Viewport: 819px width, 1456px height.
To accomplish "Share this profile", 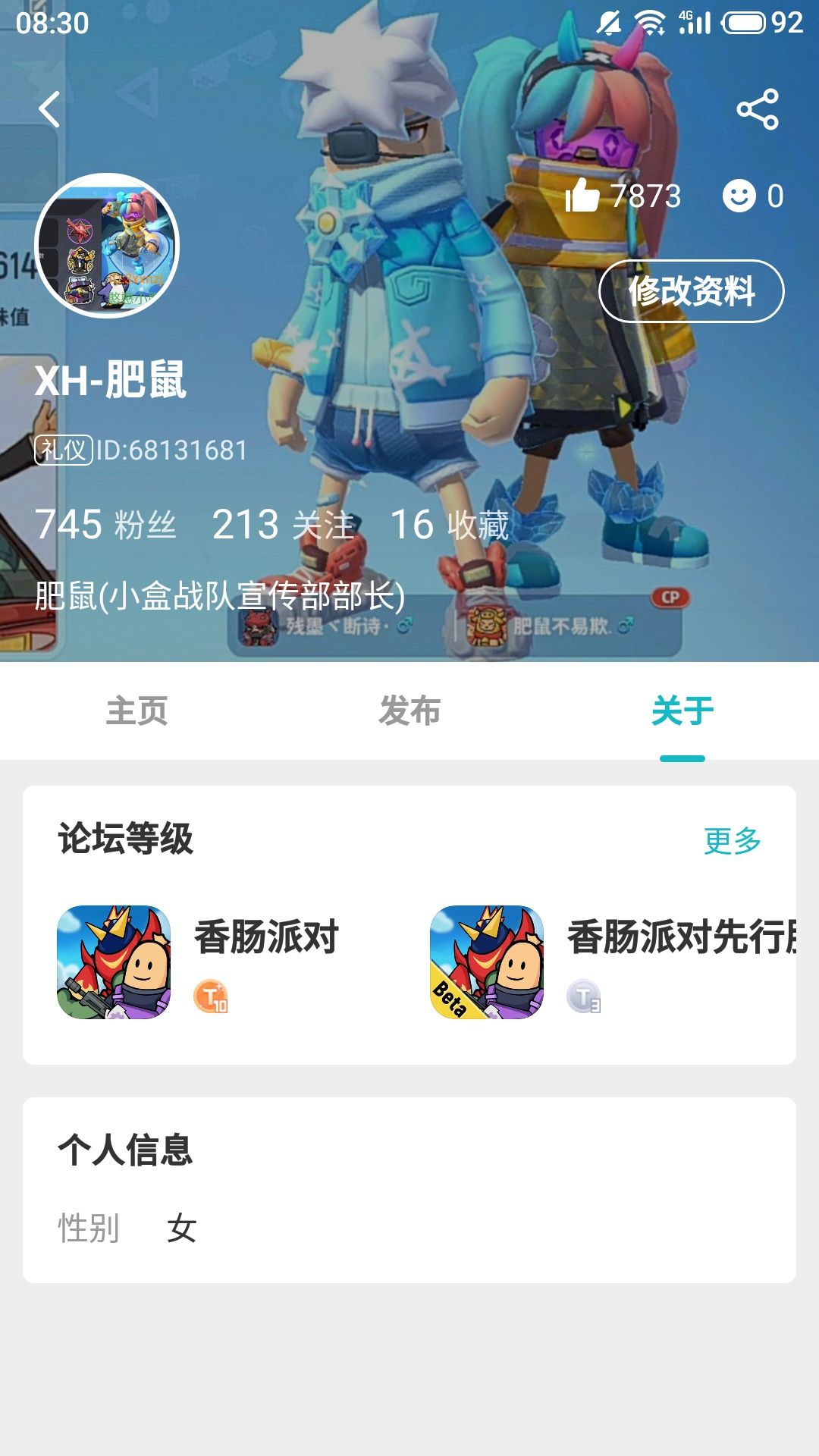I will click(758, 109).
